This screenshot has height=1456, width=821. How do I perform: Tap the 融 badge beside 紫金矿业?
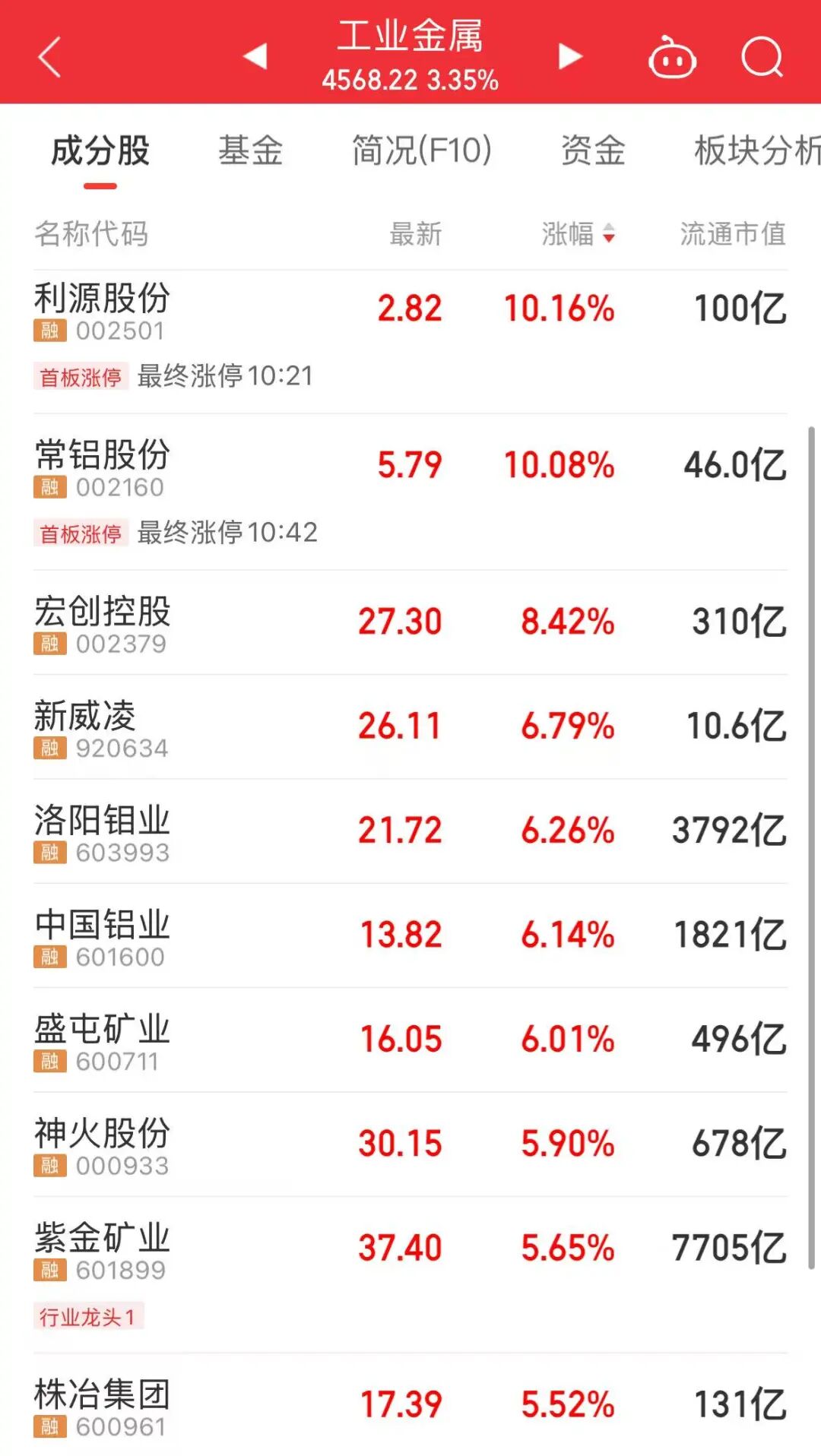coord(49,1269)
